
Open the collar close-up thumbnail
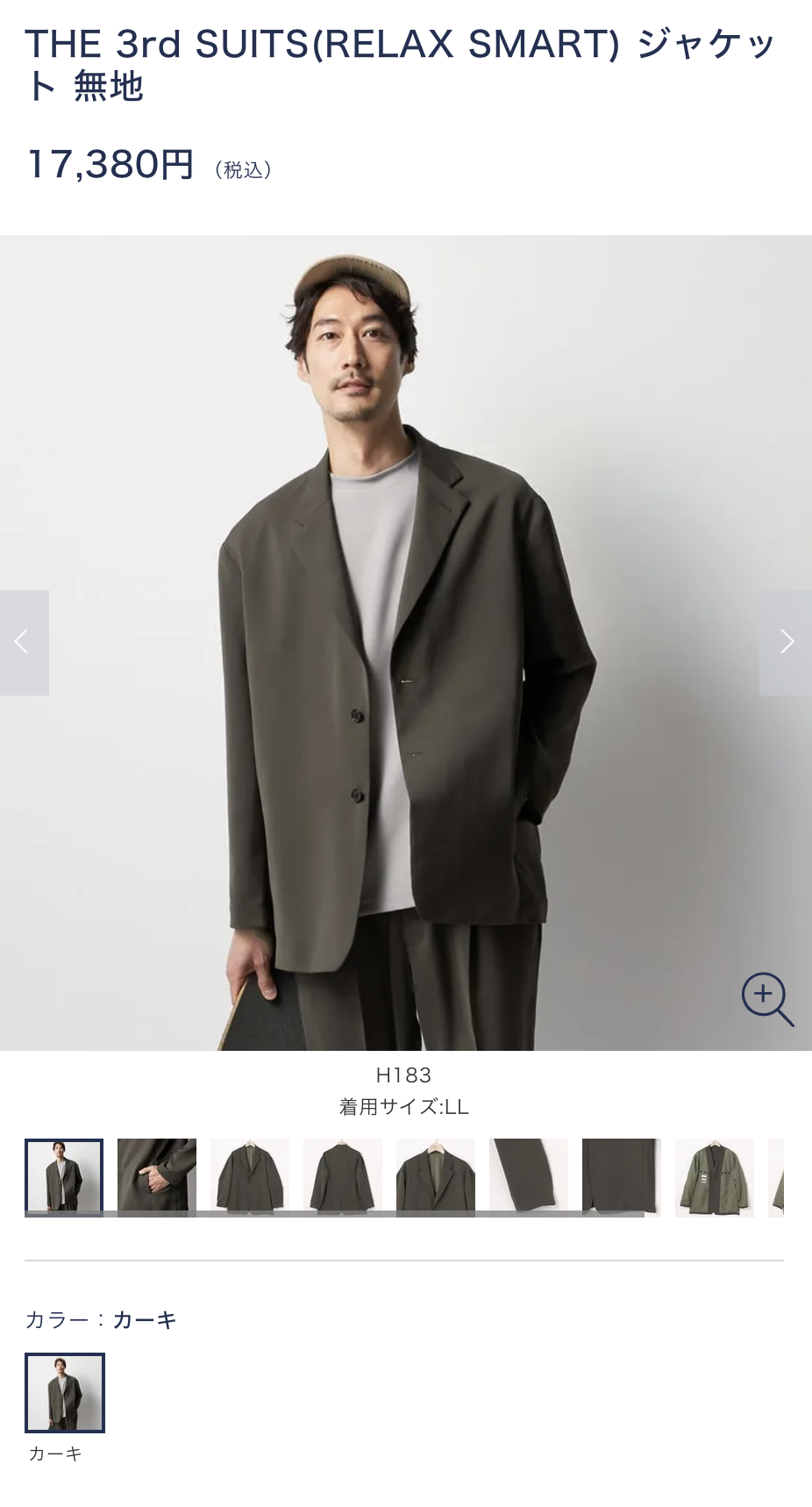click(436, 1177)
